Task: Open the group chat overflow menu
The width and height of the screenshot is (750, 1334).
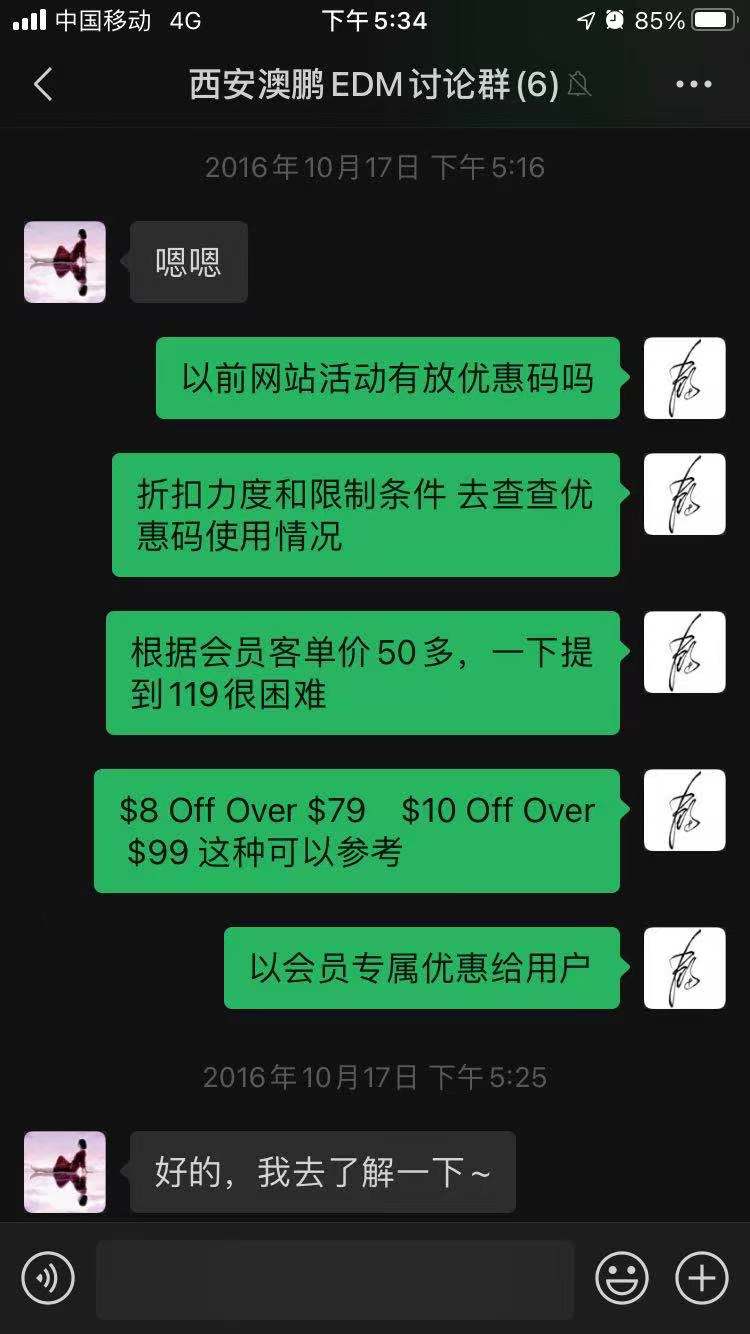Action: click(x=693, y=85)
